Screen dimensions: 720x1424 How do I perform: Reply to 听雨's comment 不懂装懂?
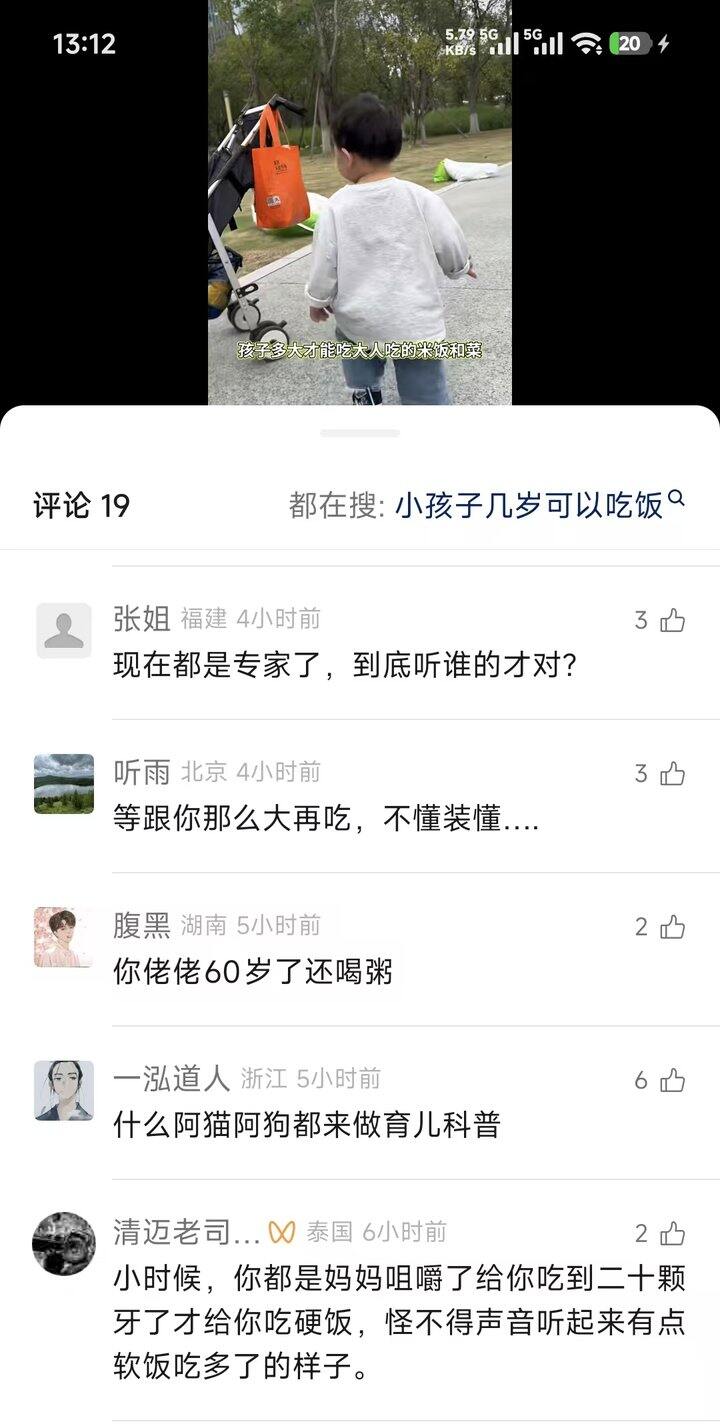(x=326, y=820)
